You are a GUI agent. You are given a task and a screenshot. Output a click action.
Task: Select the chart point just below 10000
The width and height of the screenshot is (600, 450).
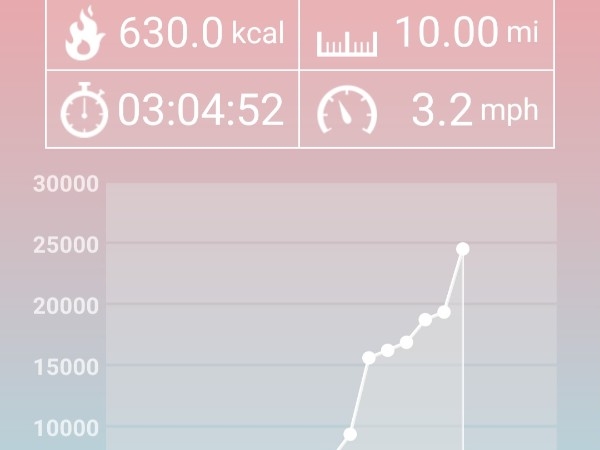350,434
